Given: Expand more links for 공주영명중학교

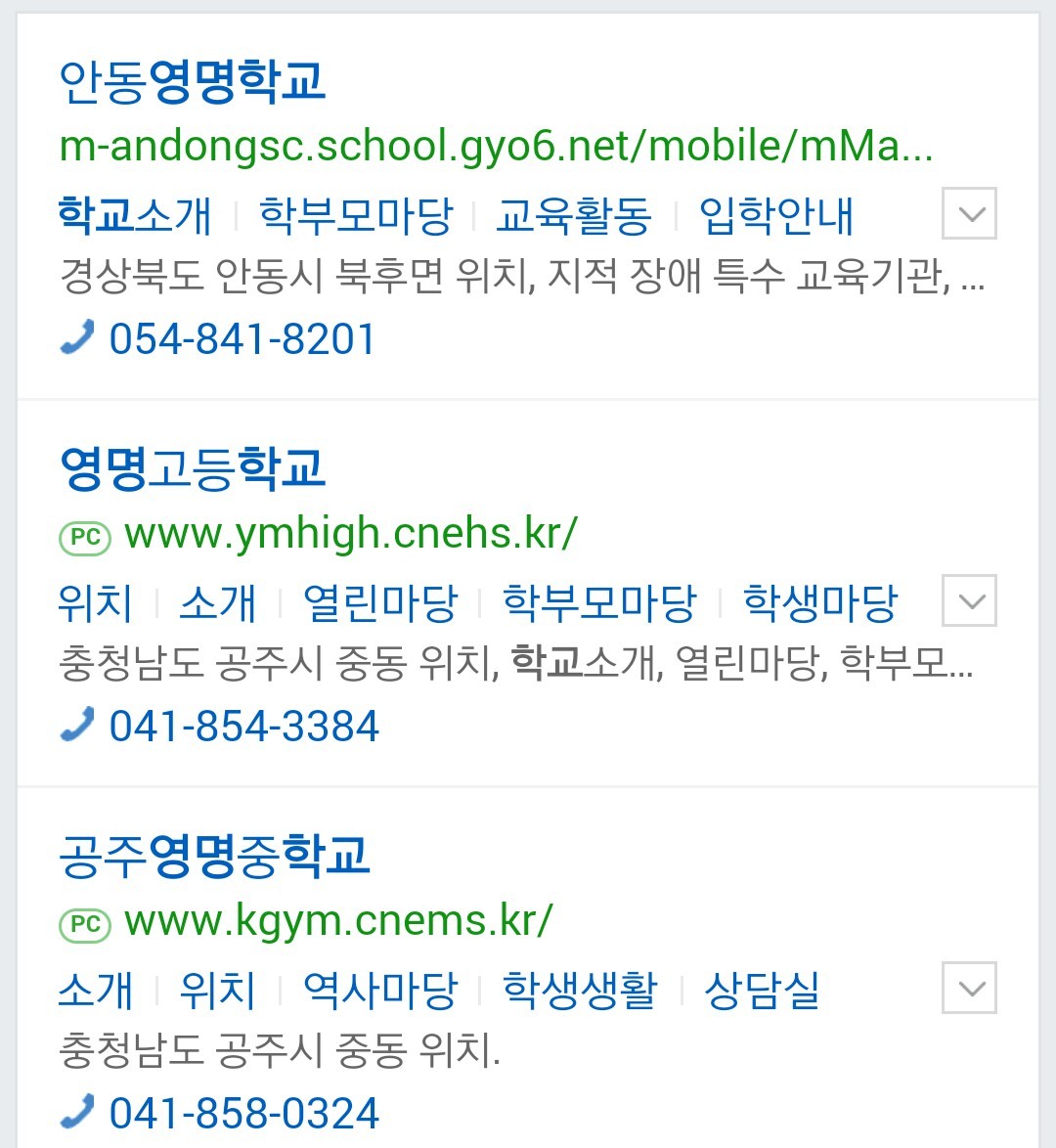Looking at the screenshot, I should (x=969, y=988).
